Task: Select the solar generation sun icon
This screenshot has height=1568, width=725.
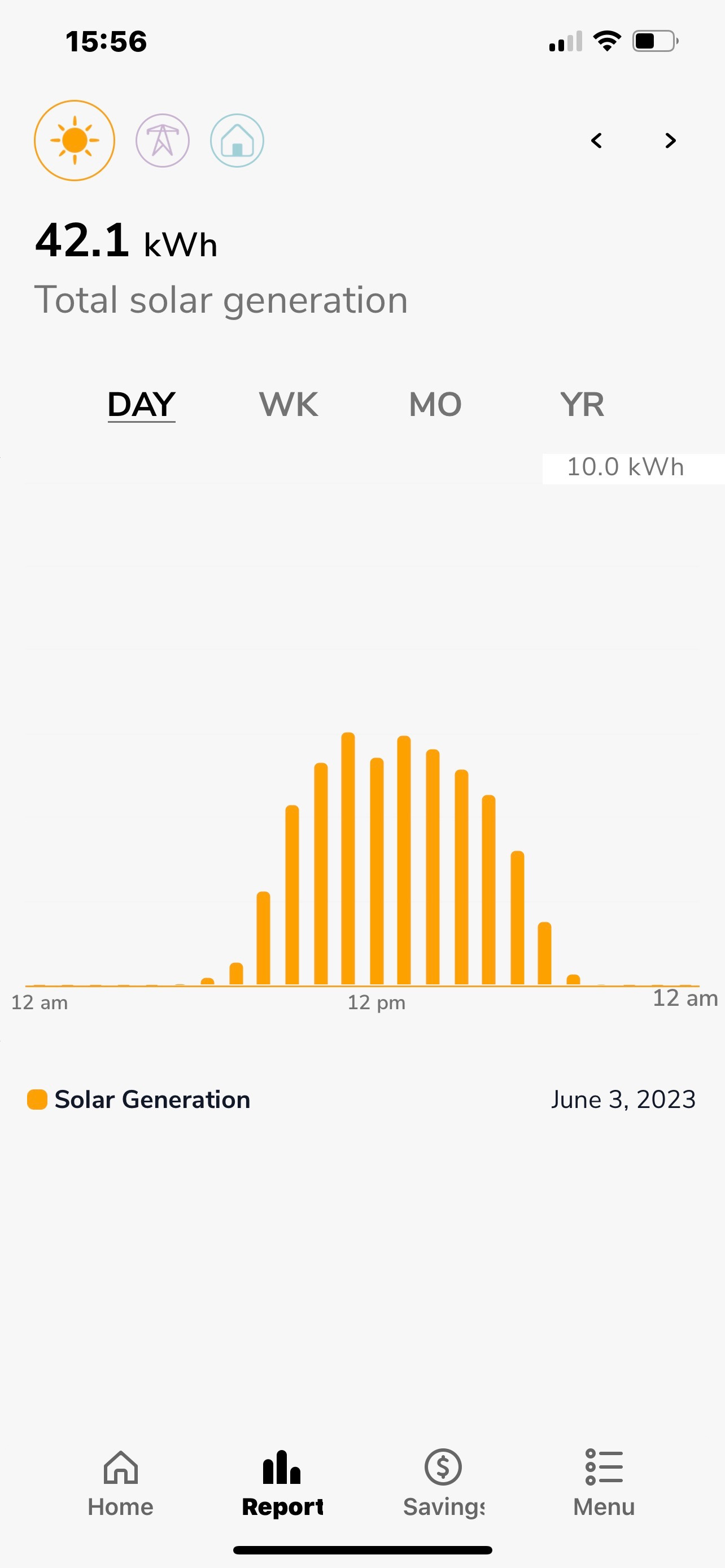Action: click(x=75, y=141)
